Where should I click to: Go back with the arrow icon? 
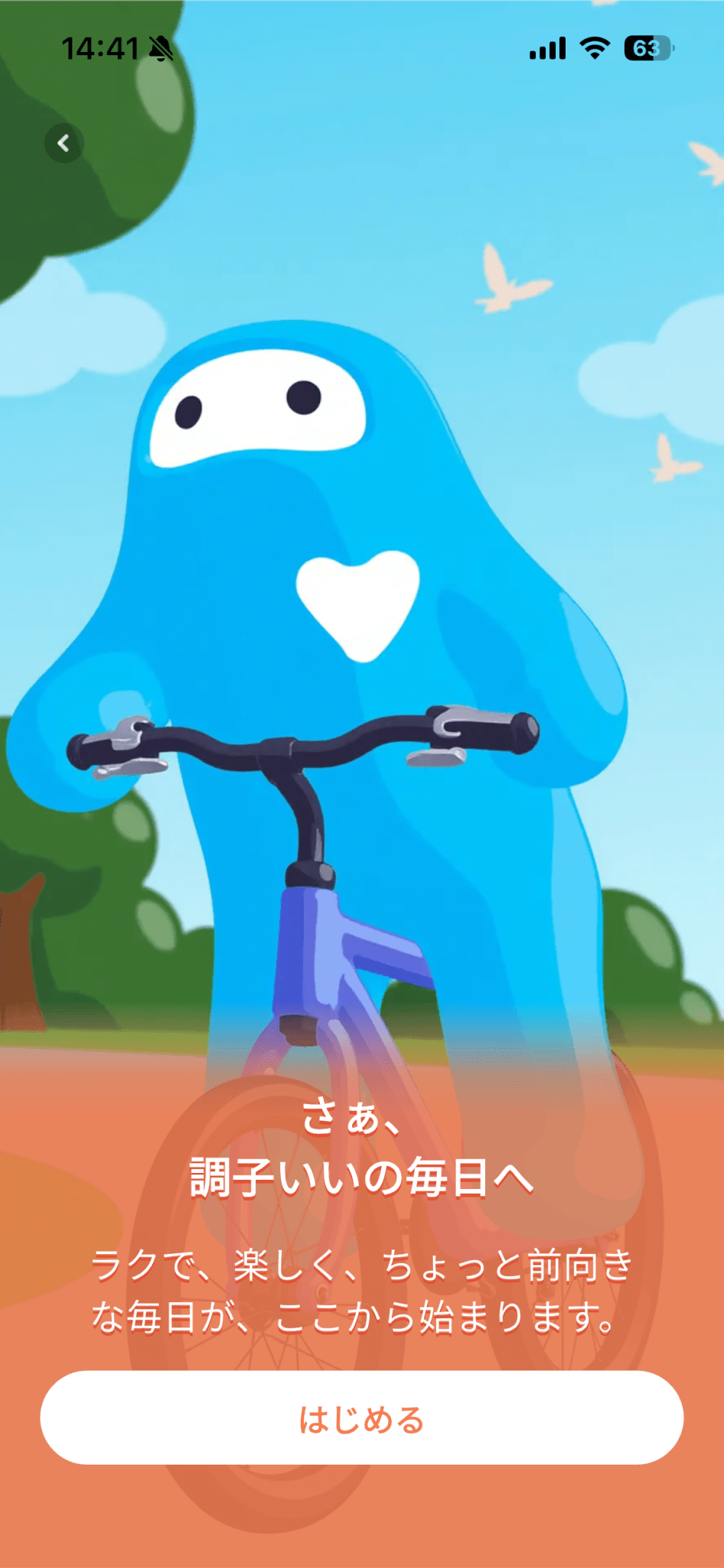point(64,143)
